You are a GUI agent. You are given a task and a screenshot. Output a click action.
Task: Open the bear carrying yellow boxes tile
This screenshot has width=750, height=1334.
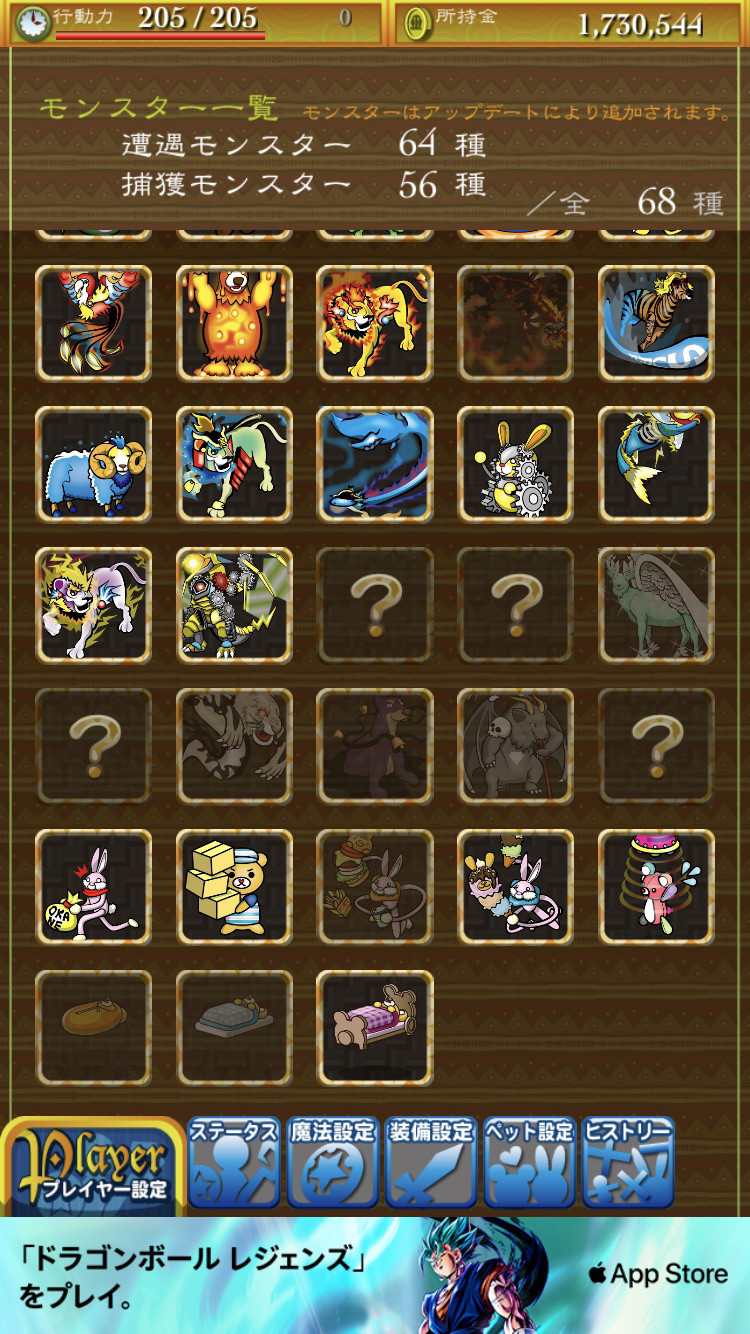(x=235, y=886)
